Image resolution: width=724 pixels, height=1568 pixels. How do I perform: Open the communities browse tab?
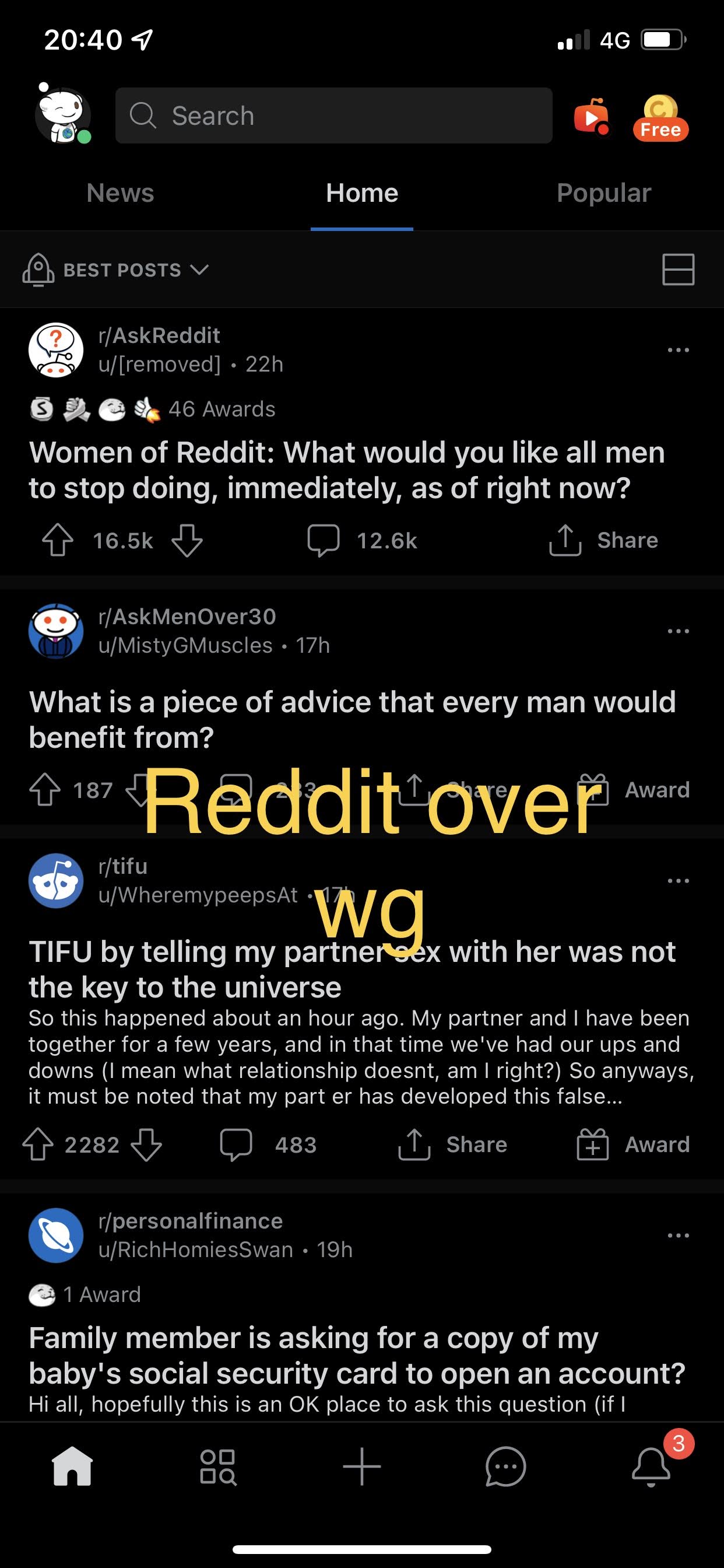[x=218, y=1466]
